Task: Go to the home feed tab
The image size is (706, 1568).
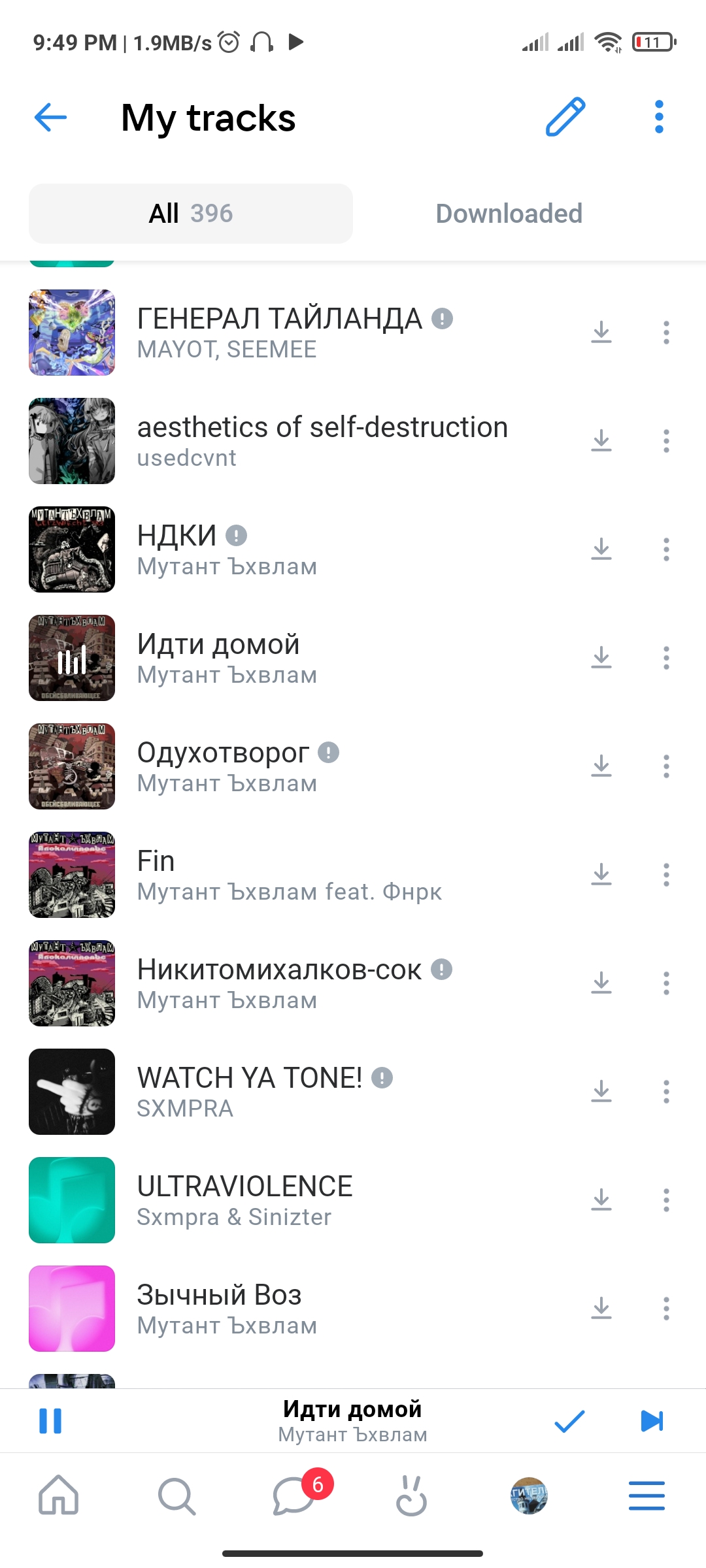Action: pos(59,1496)
